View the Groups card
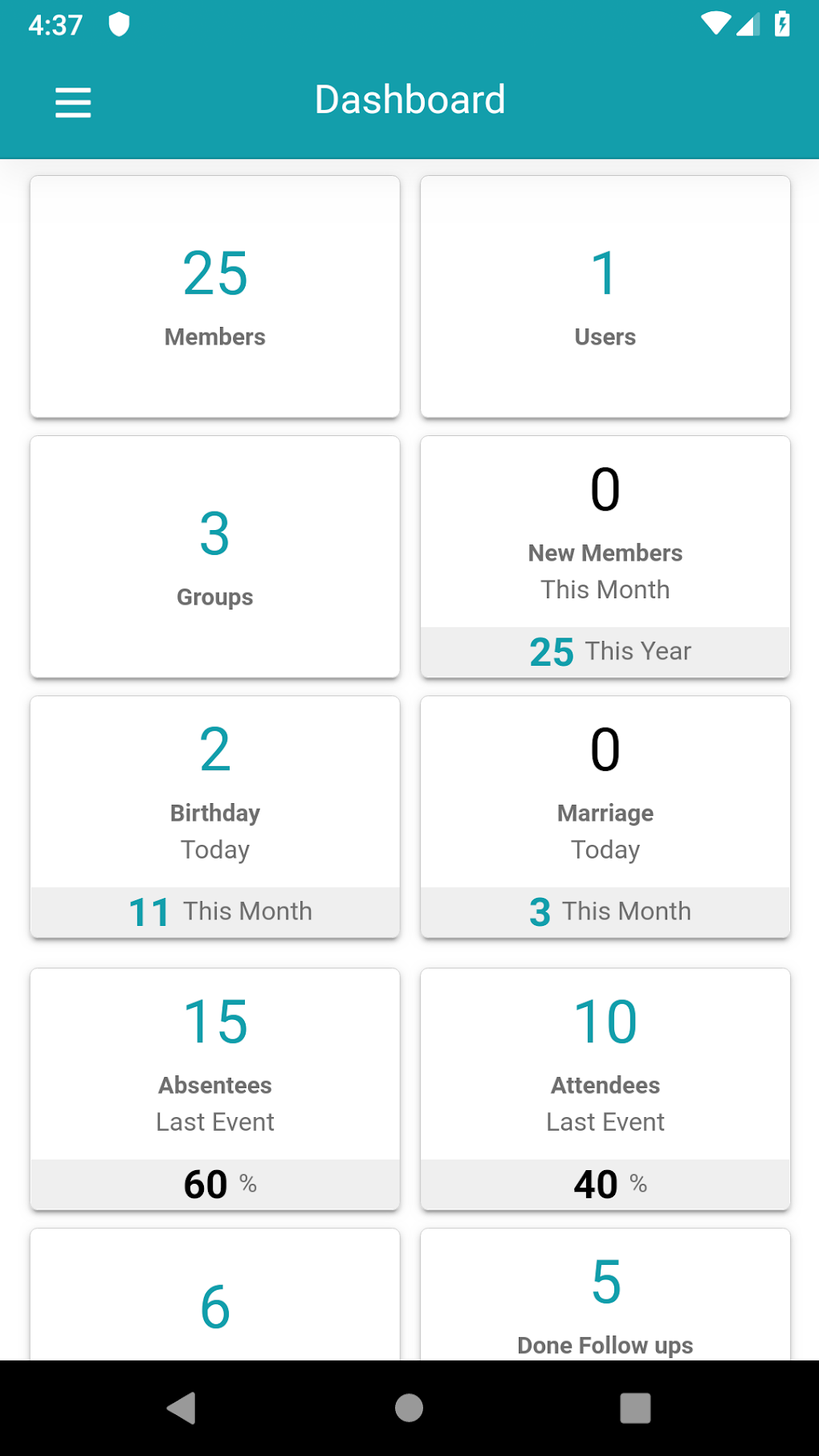Viewport: 819px width, 1456px height. [x=214, y=557]
